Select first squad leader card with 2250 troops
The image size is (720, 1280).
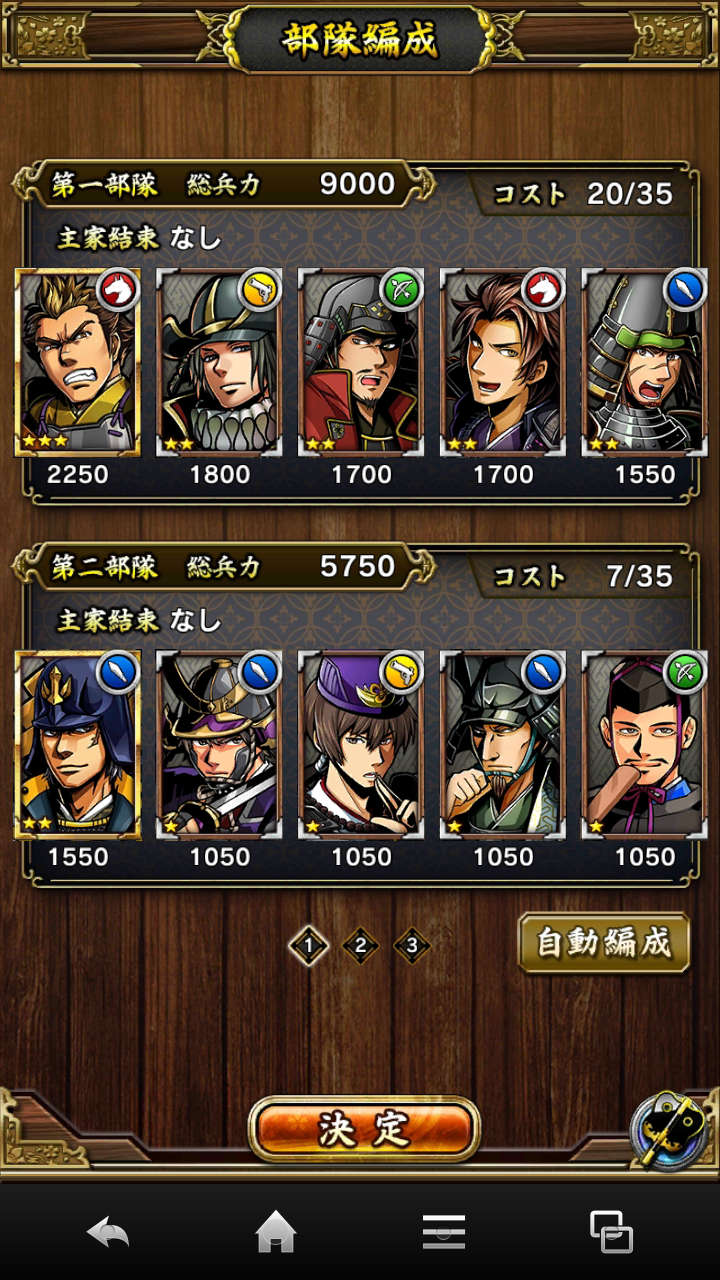pyautogui.click(x=78, y=362)
